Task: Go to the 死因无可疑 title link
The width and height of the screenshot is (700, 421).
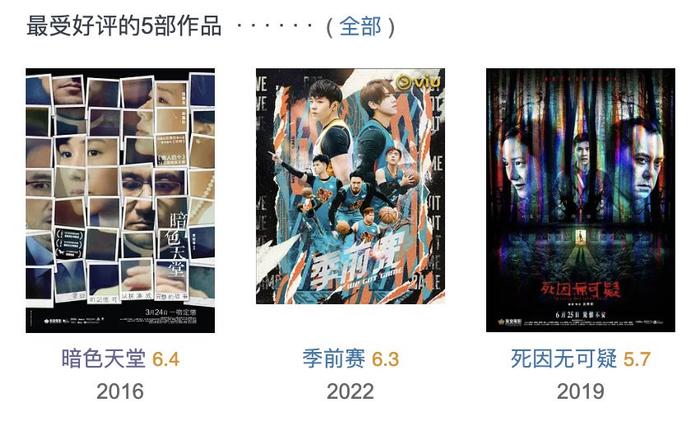Action: (564, 358)
